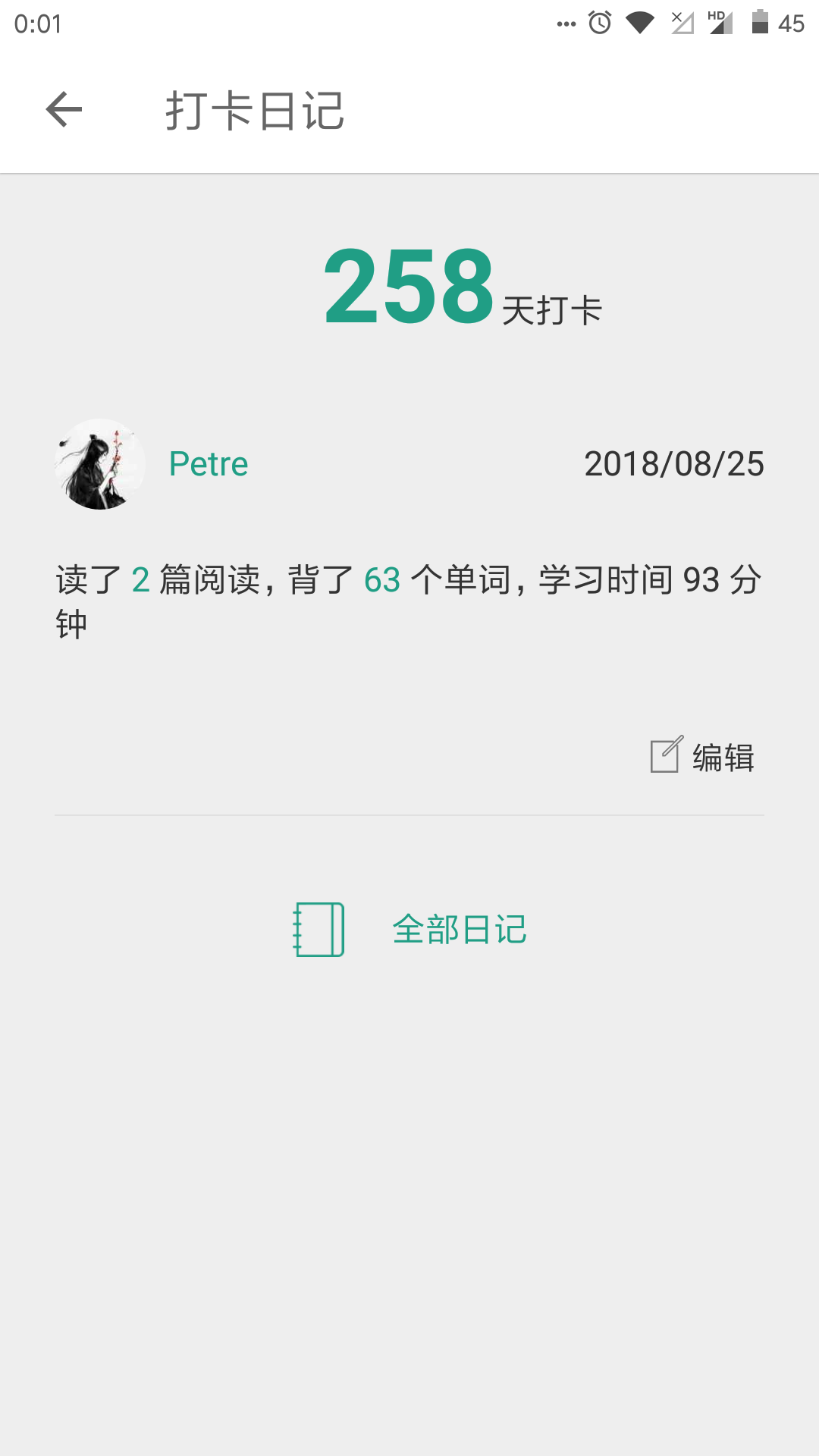Open Petre's profile avatar
The width and height of the screenshot is (819, 1456).
click(100, 464)
